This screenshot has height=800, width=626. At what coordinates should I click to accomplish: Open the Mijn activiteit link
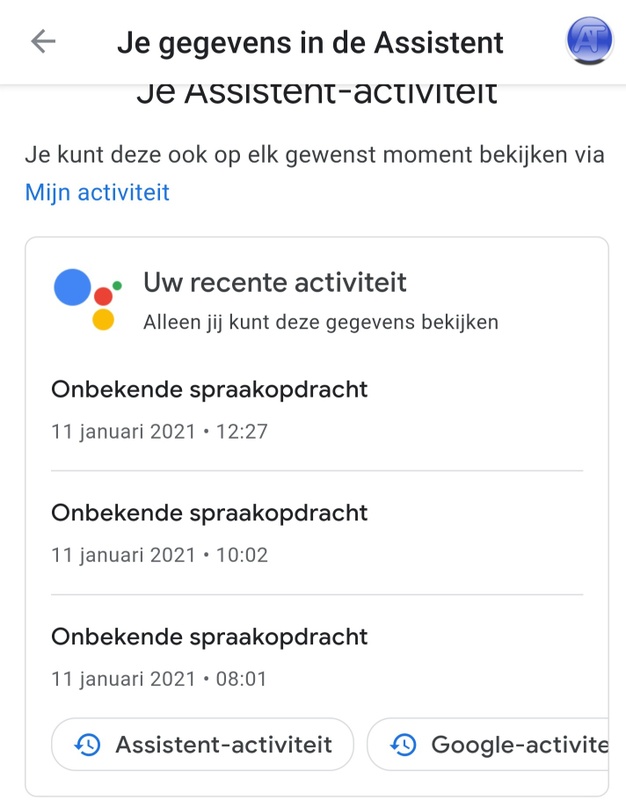click(97, 192)
